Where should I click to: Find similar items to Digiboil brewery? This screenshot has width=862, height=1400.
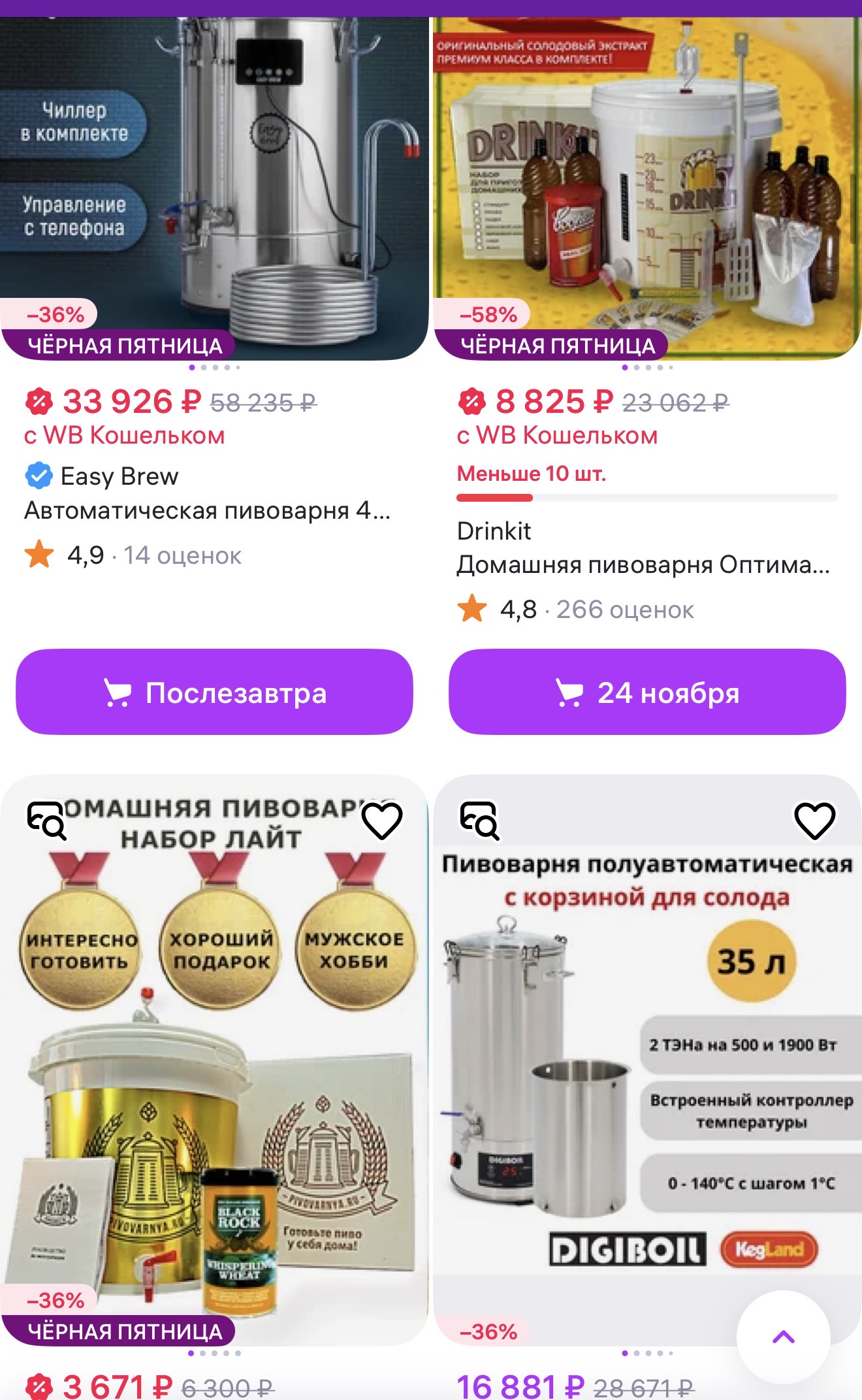(479, 821)
